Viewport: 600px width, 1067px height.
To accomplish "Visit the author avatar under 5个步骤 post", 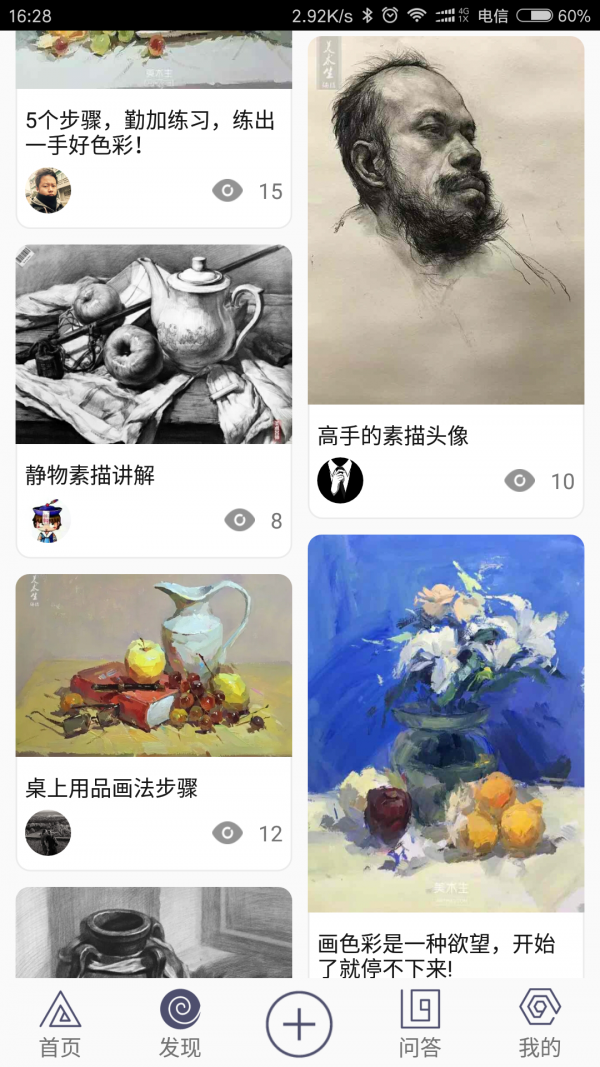I will point(48,190).
